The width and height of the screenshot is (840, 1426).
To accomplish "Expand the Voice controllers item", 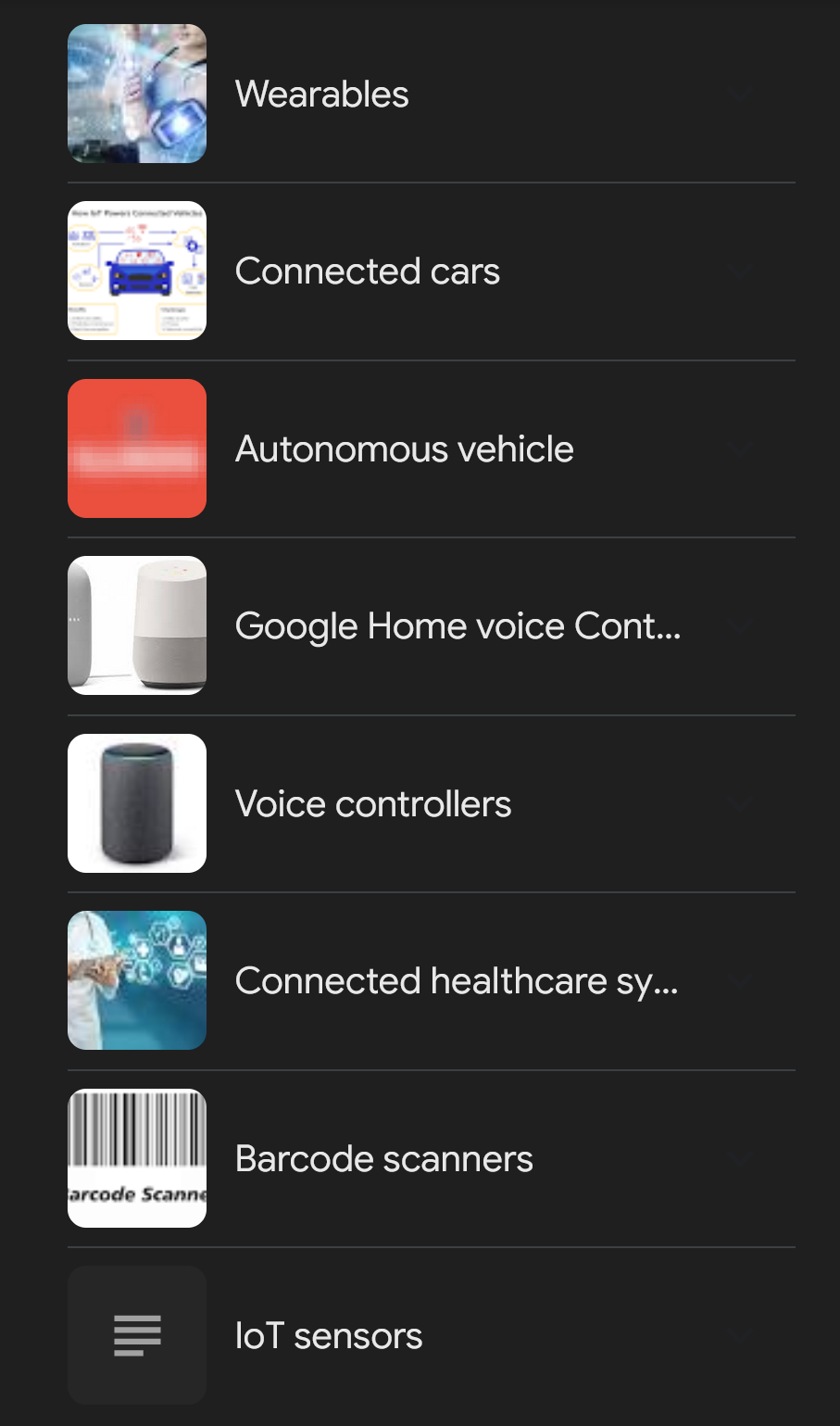I will pos(739,804).
